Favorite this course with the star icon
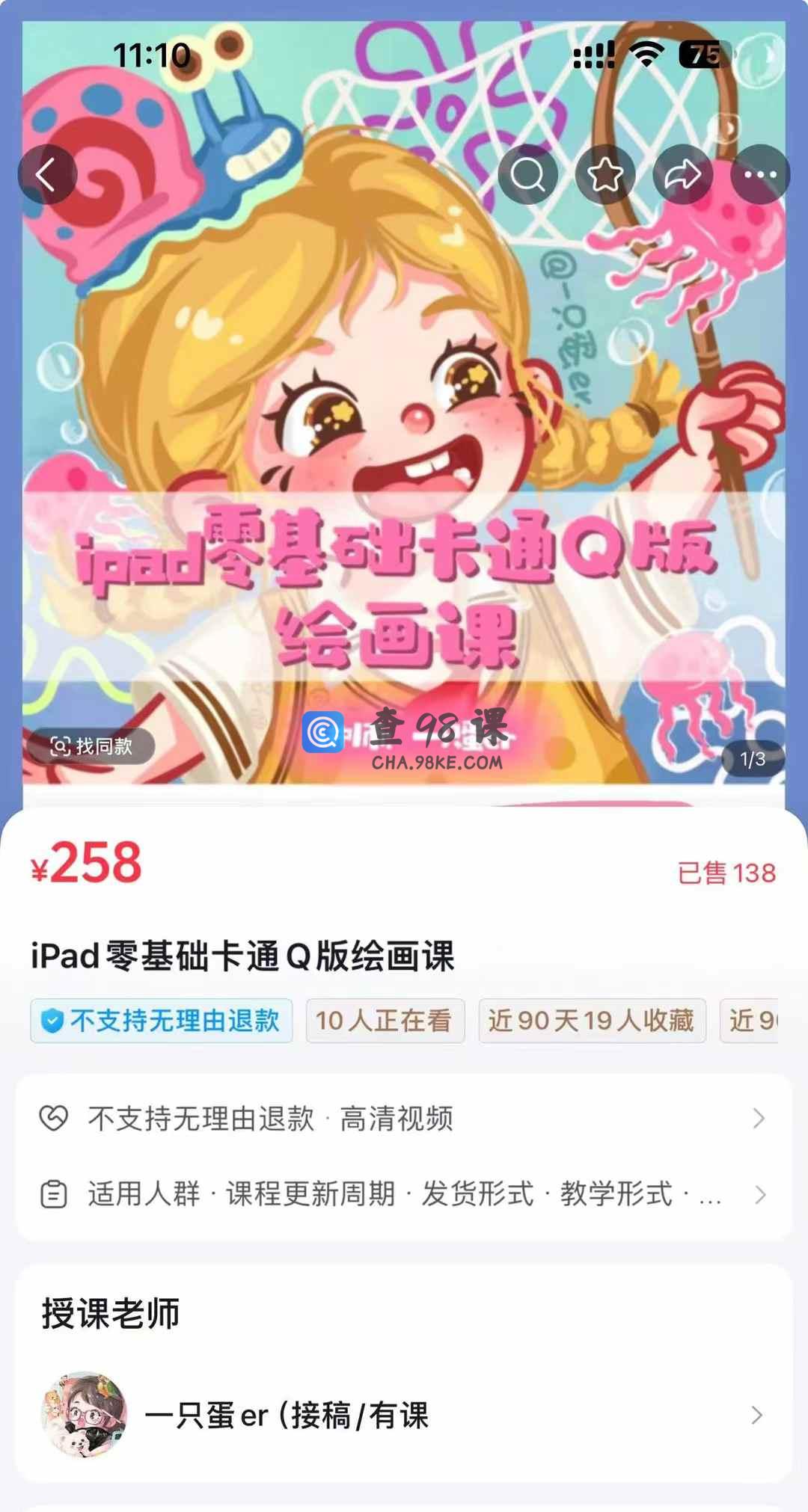 (x=605, y=175)
